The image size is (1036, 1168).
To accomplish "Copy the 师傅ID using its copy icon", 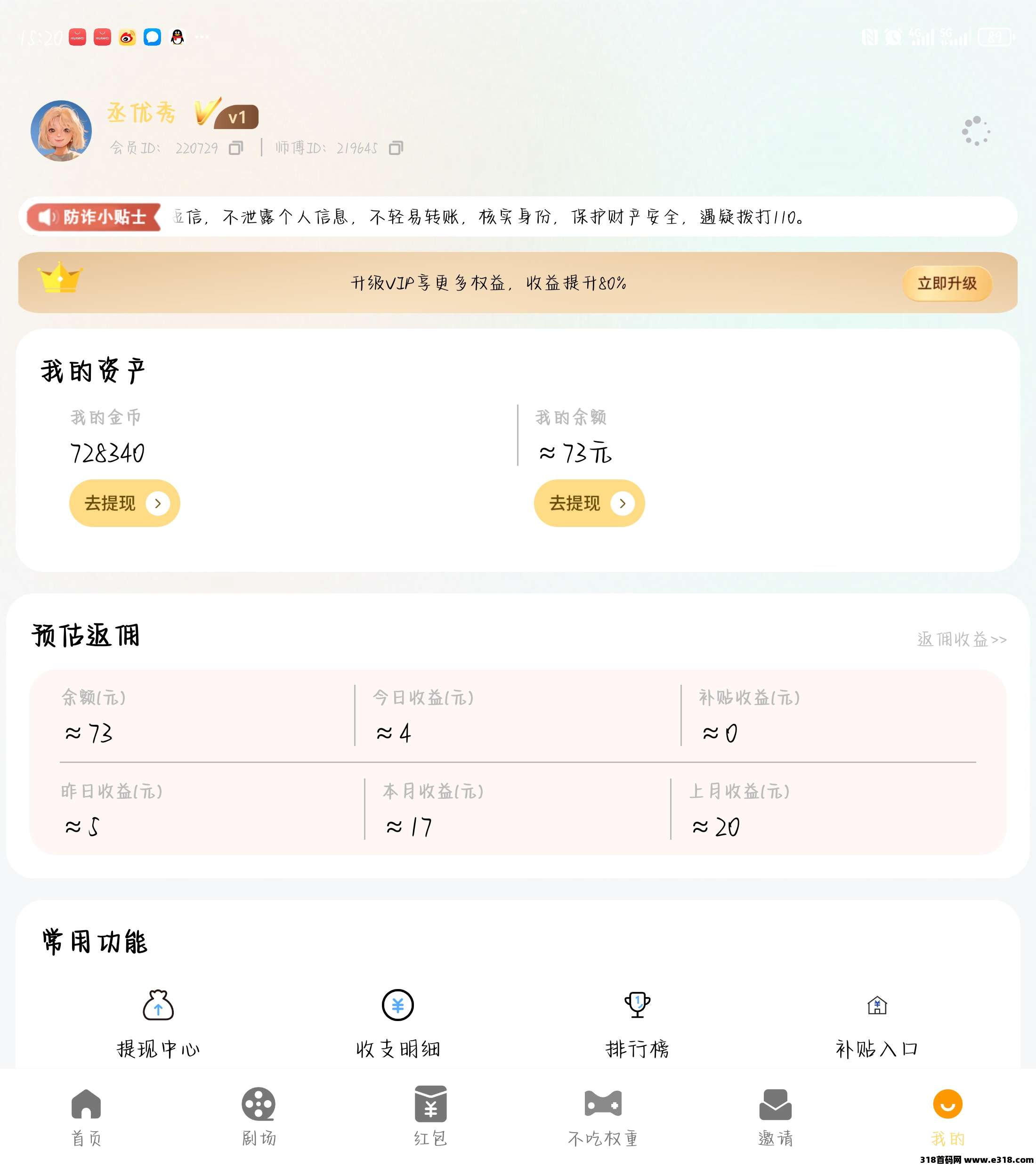I will tap(396, 147).
